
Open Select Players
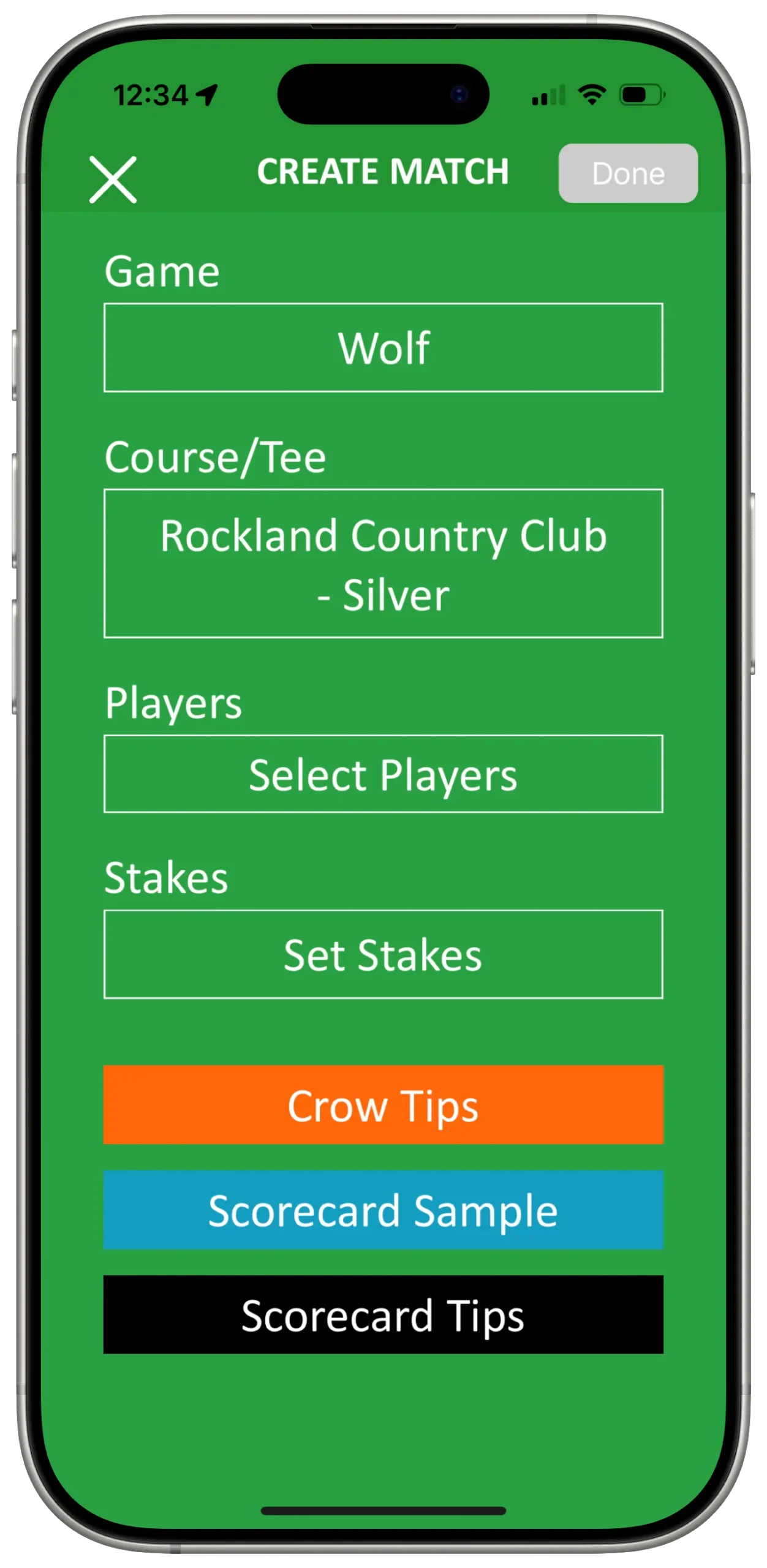point(383,774)
